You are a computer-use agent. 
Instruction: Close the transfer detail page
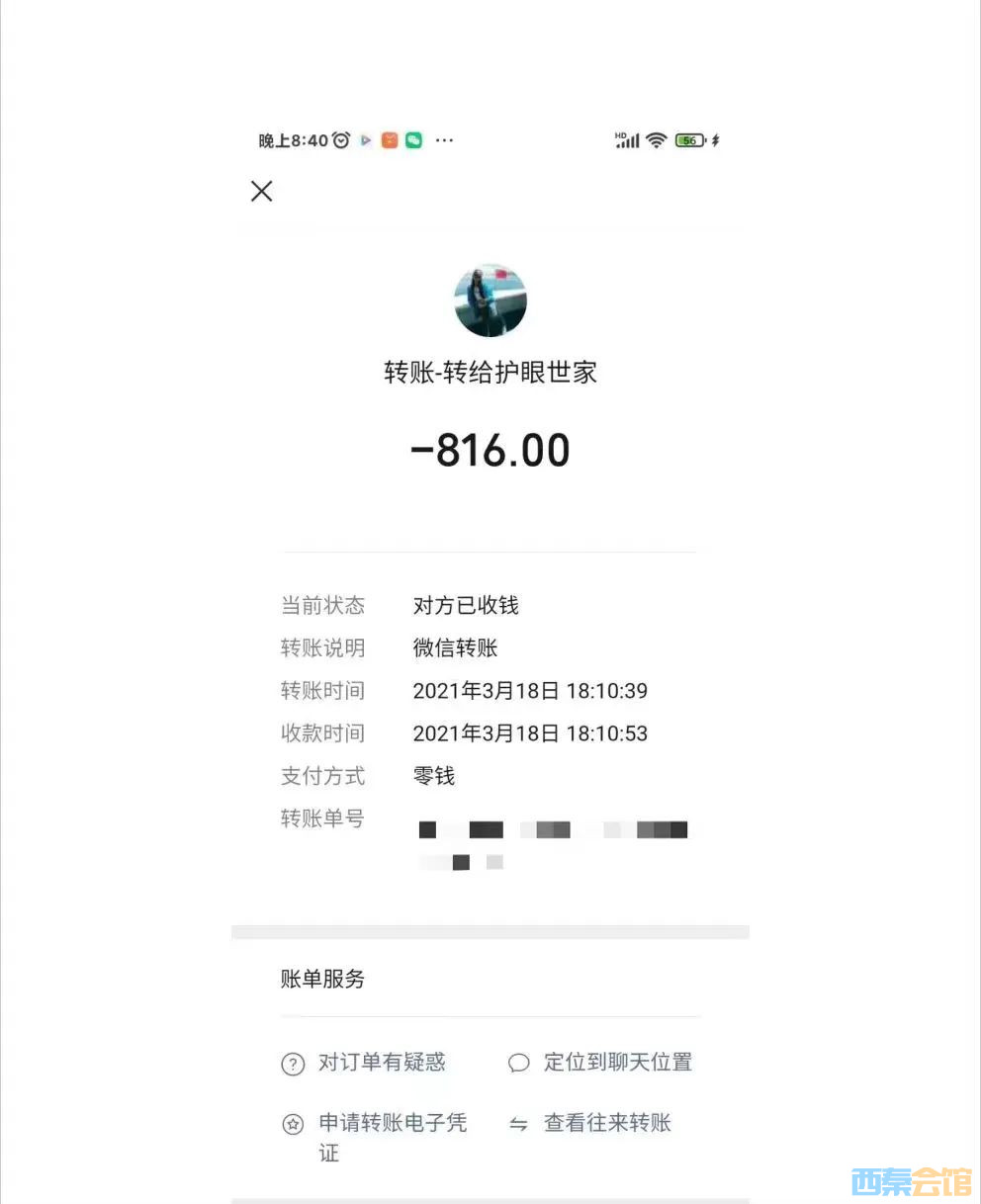point(261,191)
